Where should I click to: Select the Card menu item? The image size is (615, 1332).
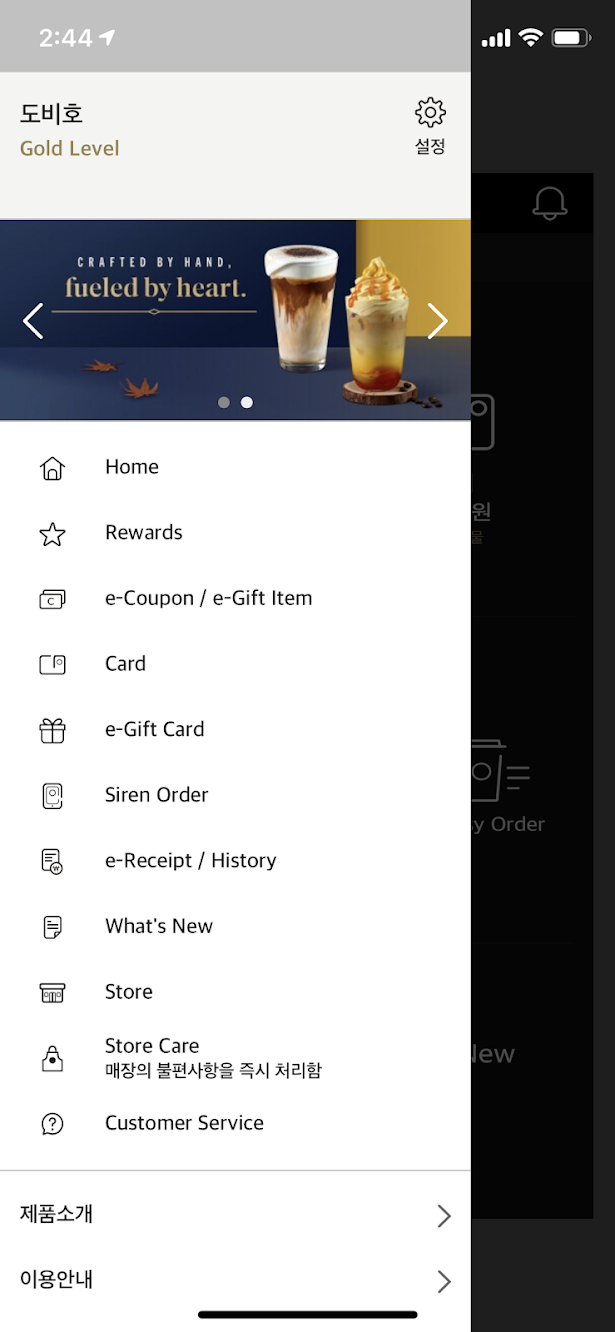coord(125,664)
